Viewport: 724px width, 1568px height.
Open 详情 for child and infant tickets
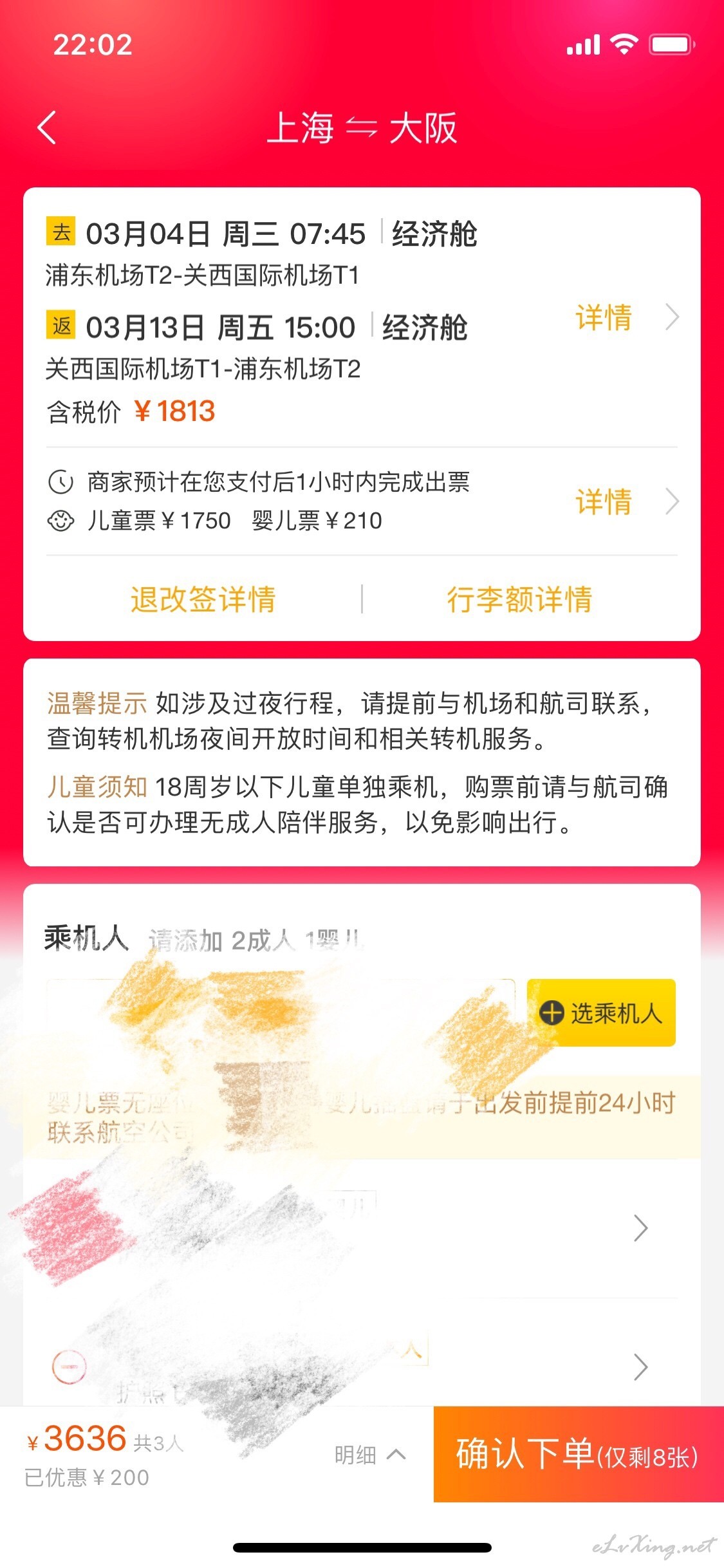pyautogui.click(x=627, y=501)
